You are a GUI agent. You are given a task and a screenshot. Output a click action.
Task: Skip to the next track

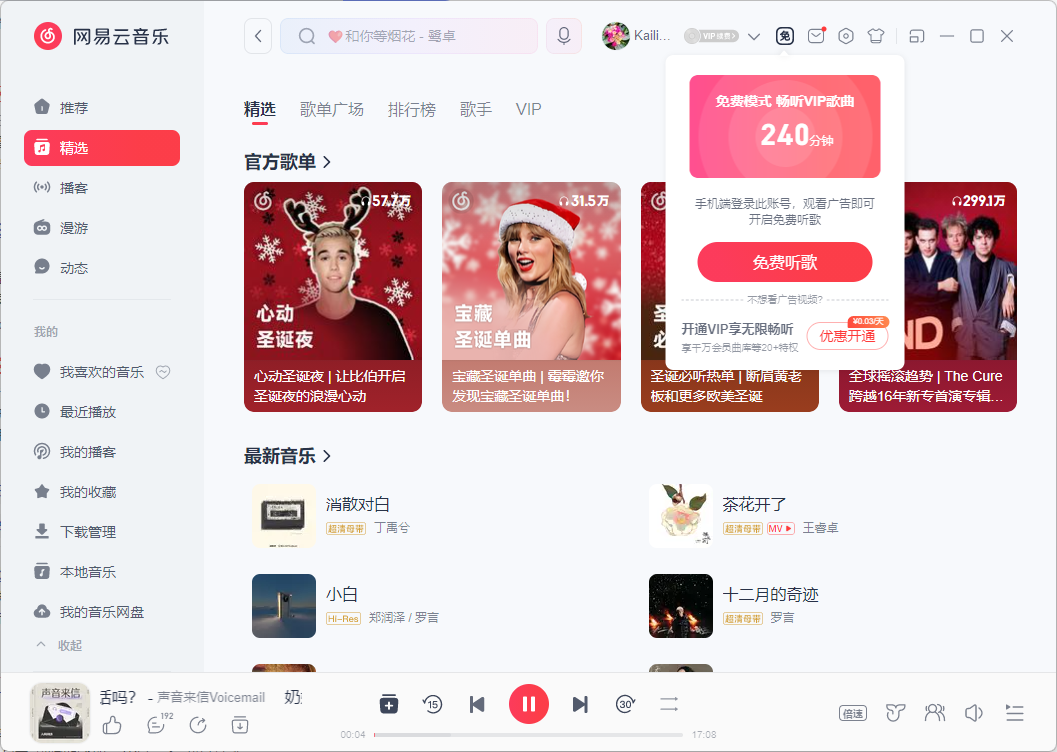(580, 704)
